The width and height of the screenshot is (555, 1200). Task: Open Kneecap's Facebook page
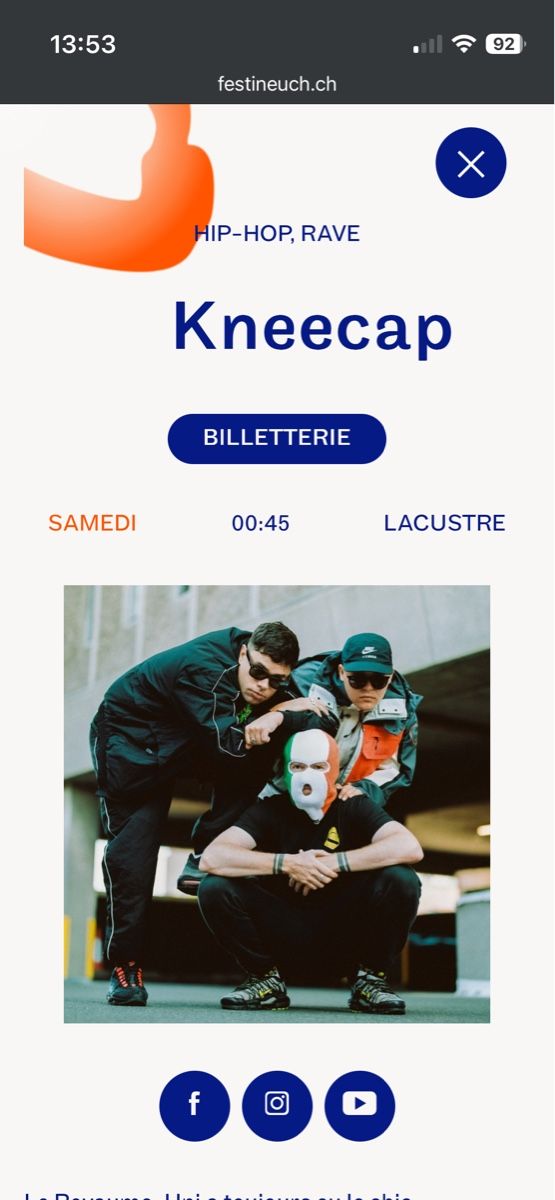coord(194,1106)
